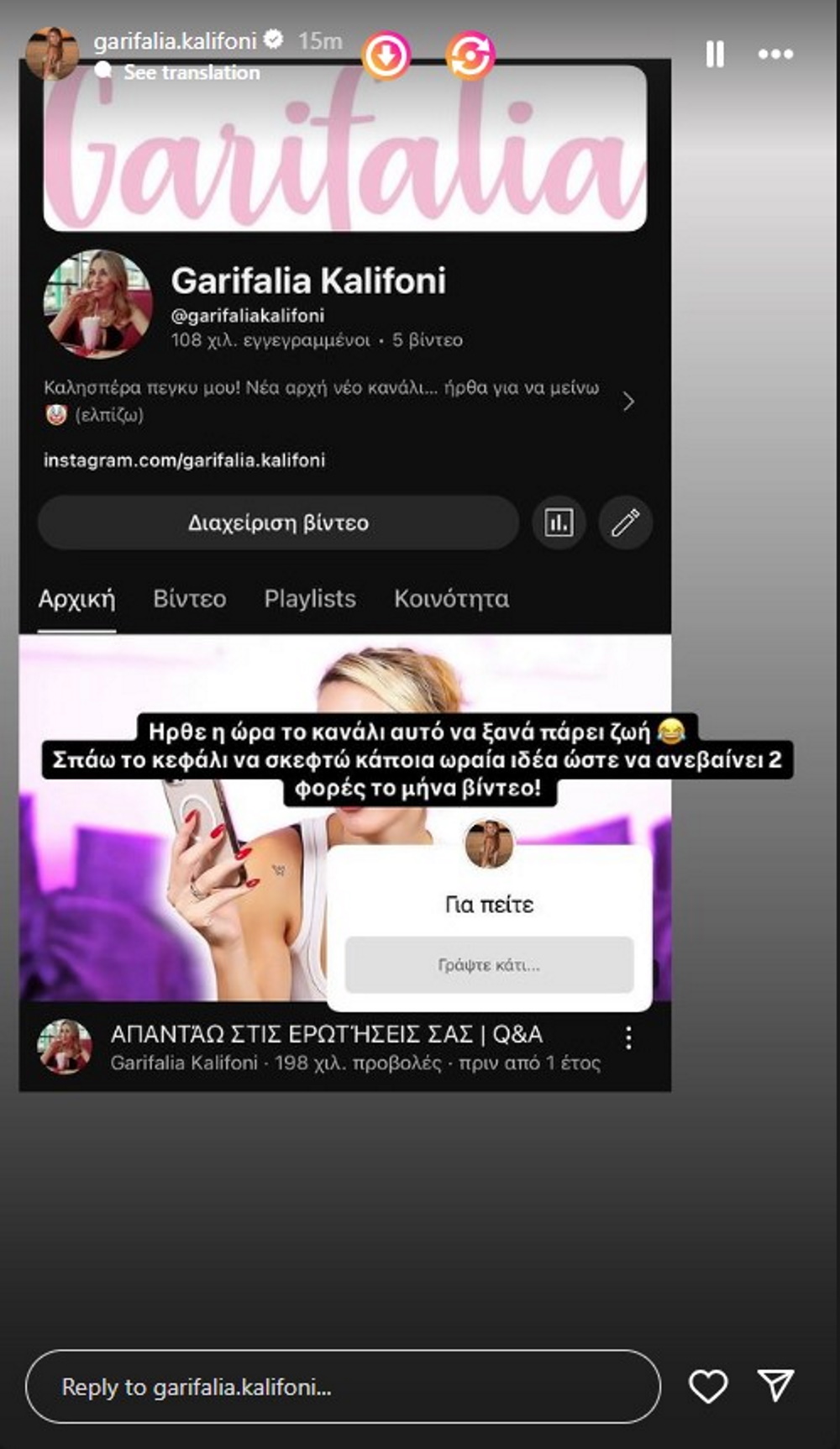
Task: Share the story via the paper plane
Action: click(775, 1387)
